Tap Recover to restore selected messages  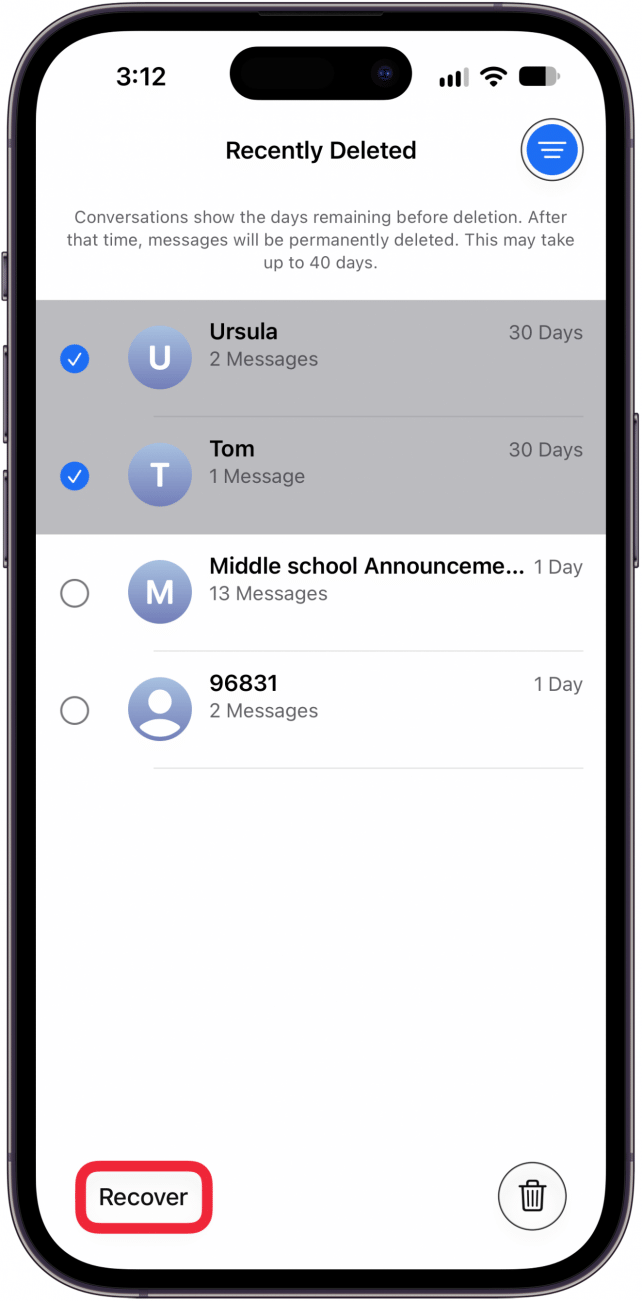coord(144,1197)
